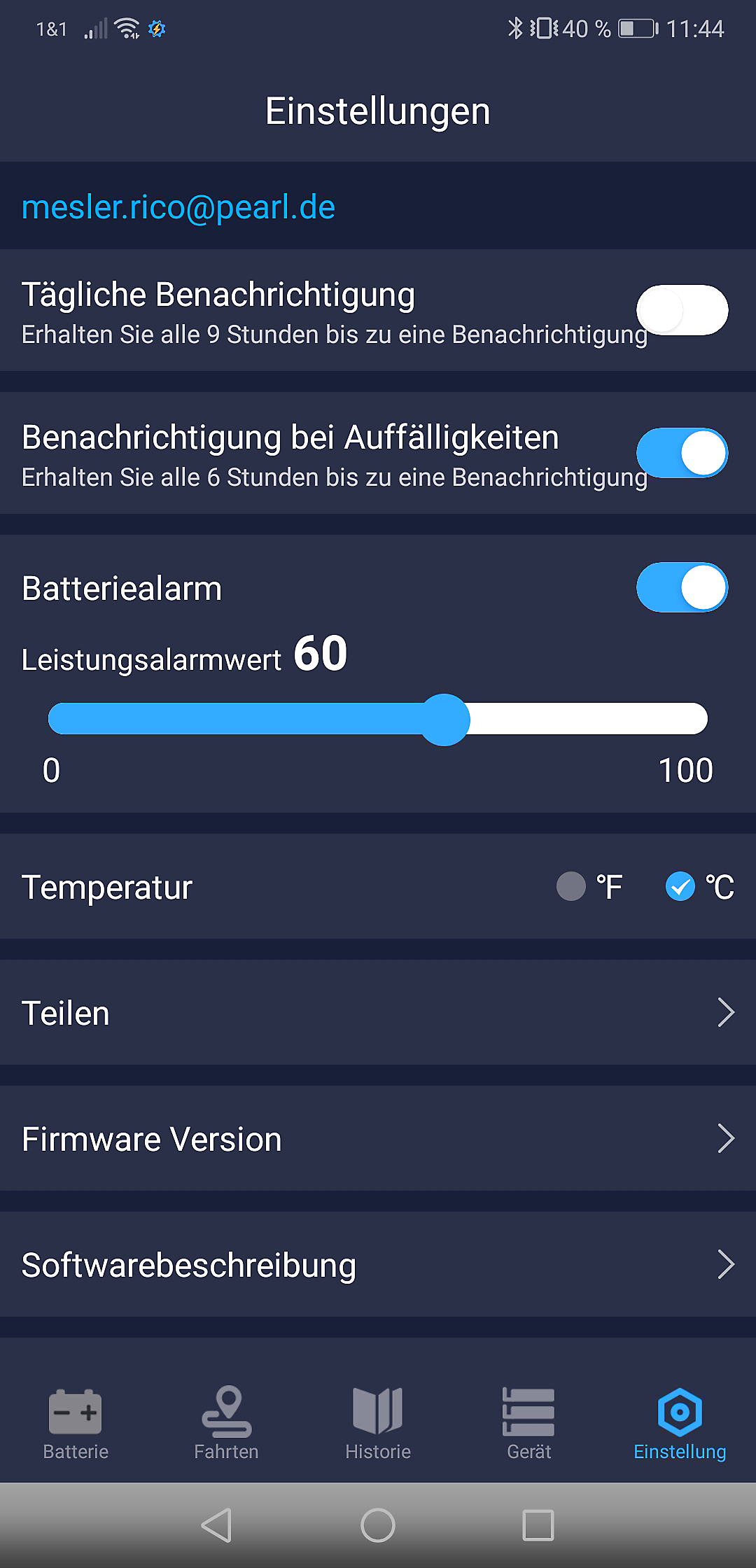The height and width of the screenshot is (1568, 756).
Task: Switch to the Gerät tab
Action: [x=529, y=1422]
